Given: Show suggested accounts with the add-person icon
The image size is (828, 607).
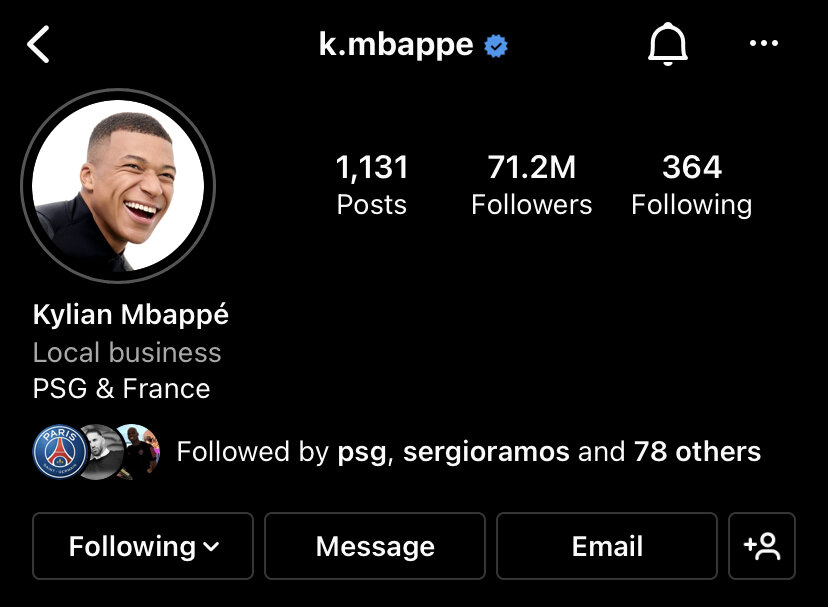Looking at the screenshot, I should 762,546.
